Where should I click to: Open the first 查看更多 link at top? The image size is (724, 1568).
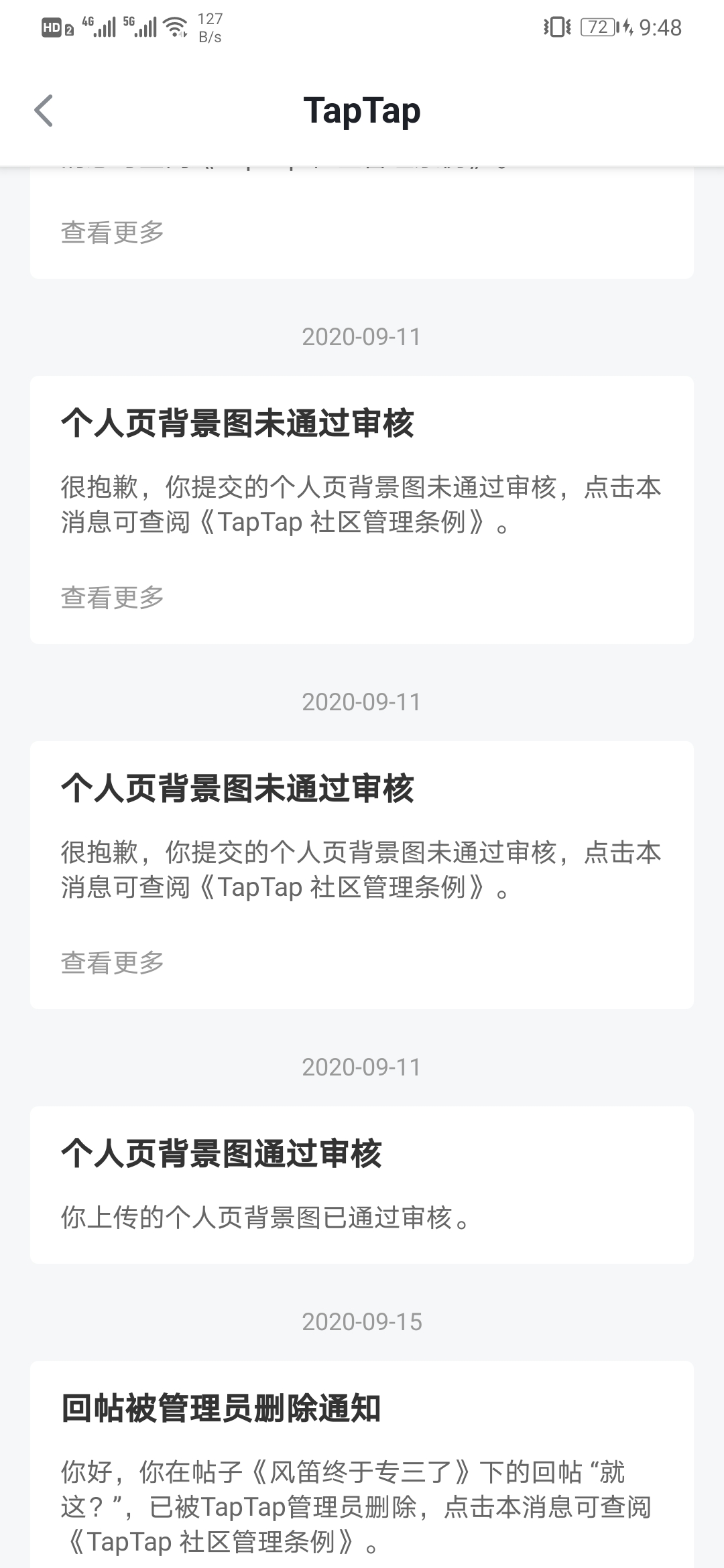pyautogui.click(x=111, y=231)
